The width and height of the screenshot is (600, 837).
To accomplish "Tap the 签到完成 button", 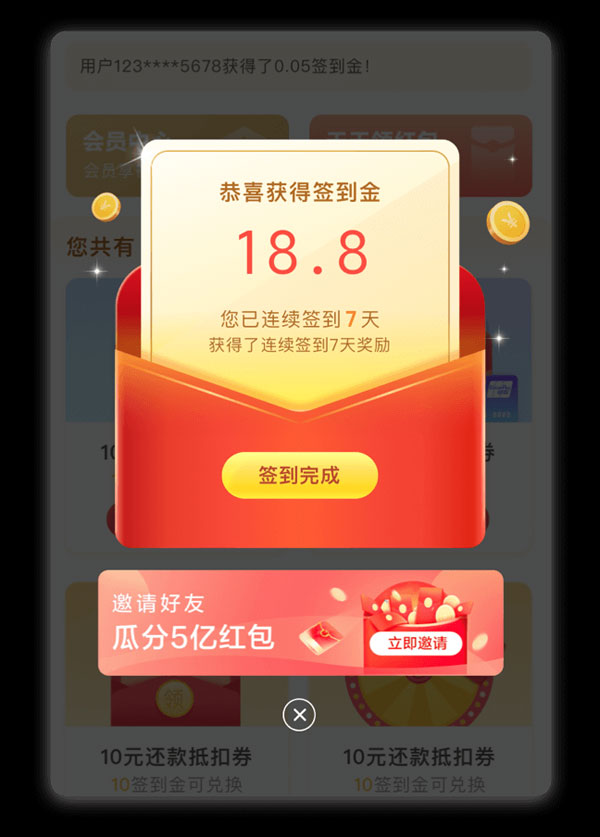I will 299,475.
